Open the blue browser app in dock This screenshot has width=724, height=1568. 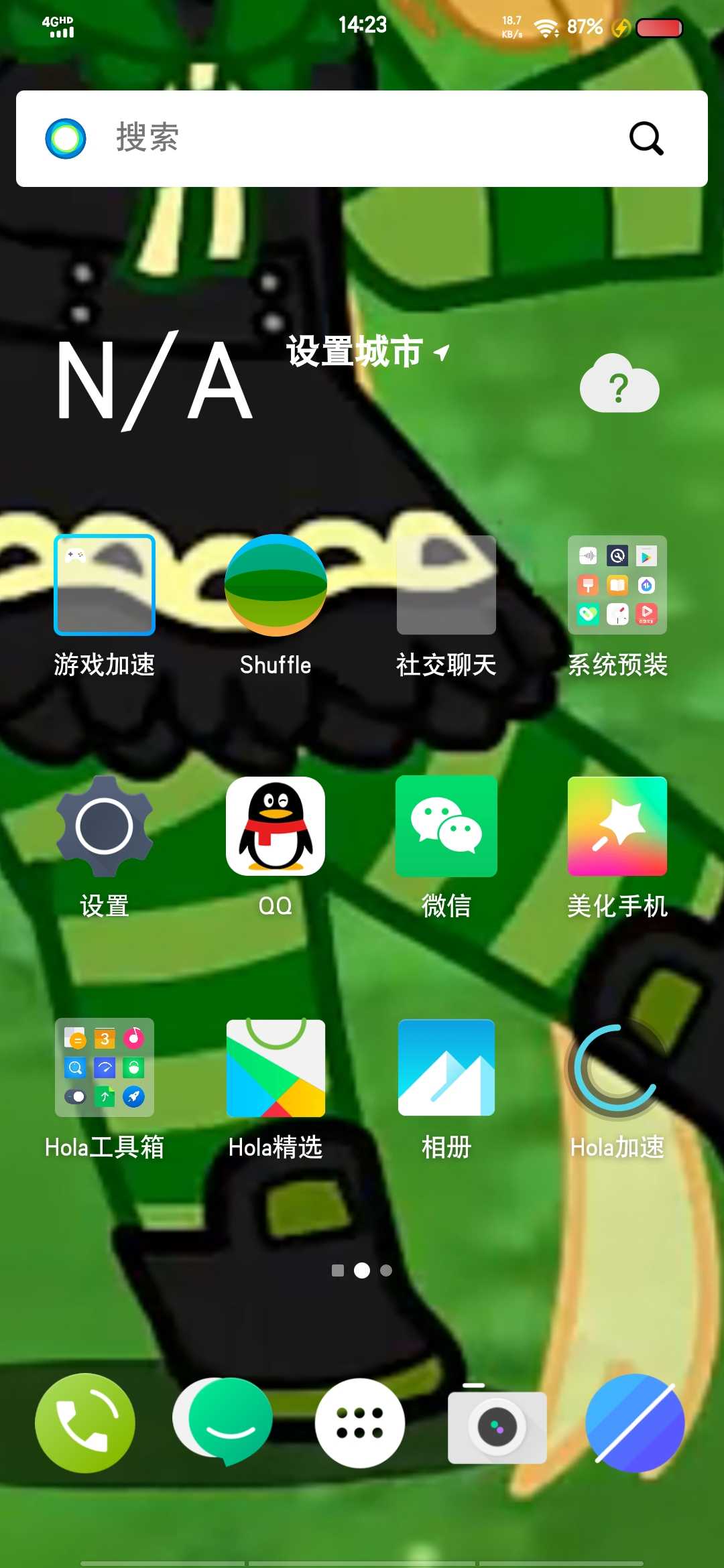635,1423
